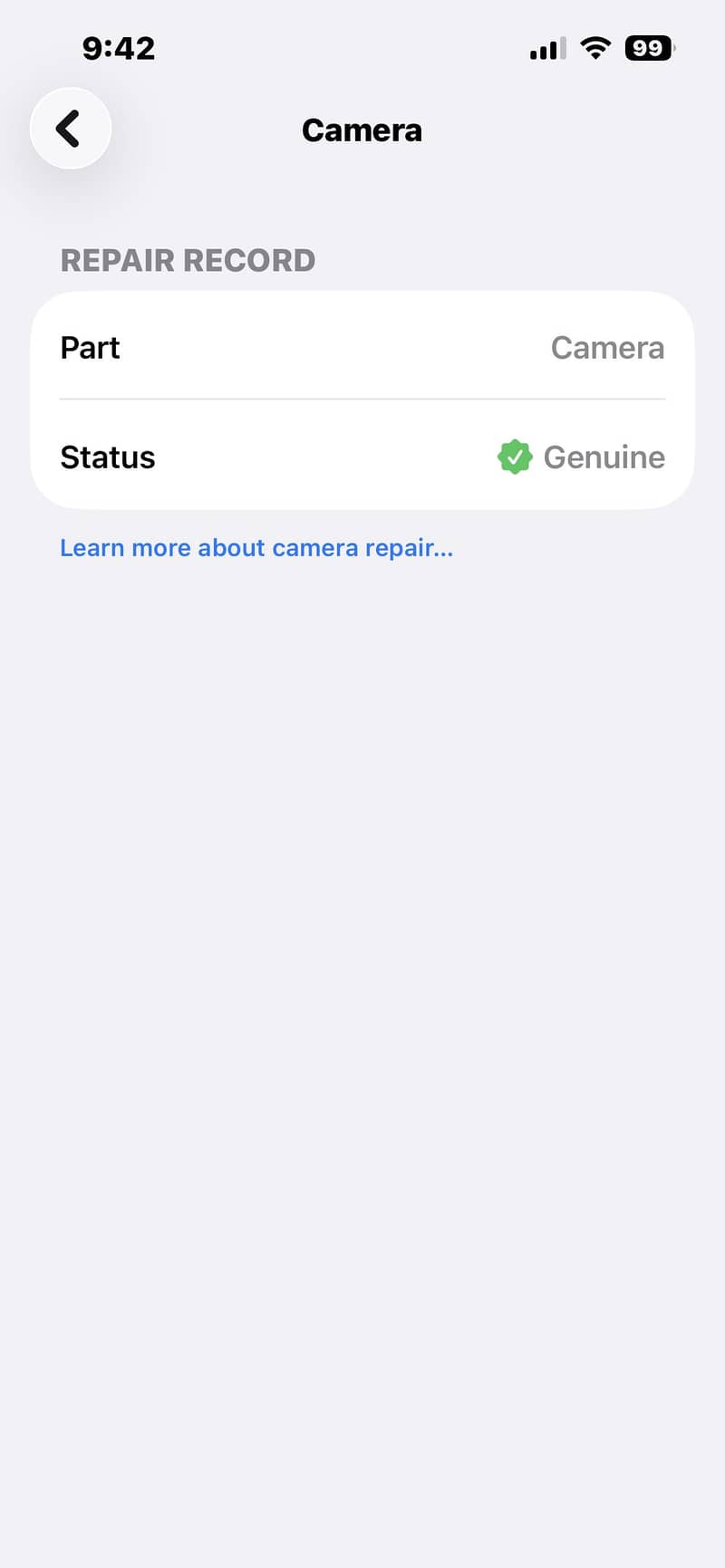Viewport: 725px width, 1568px height.
Task: Tap the Status label in the repair card
Action: click(x=107, y=457)
